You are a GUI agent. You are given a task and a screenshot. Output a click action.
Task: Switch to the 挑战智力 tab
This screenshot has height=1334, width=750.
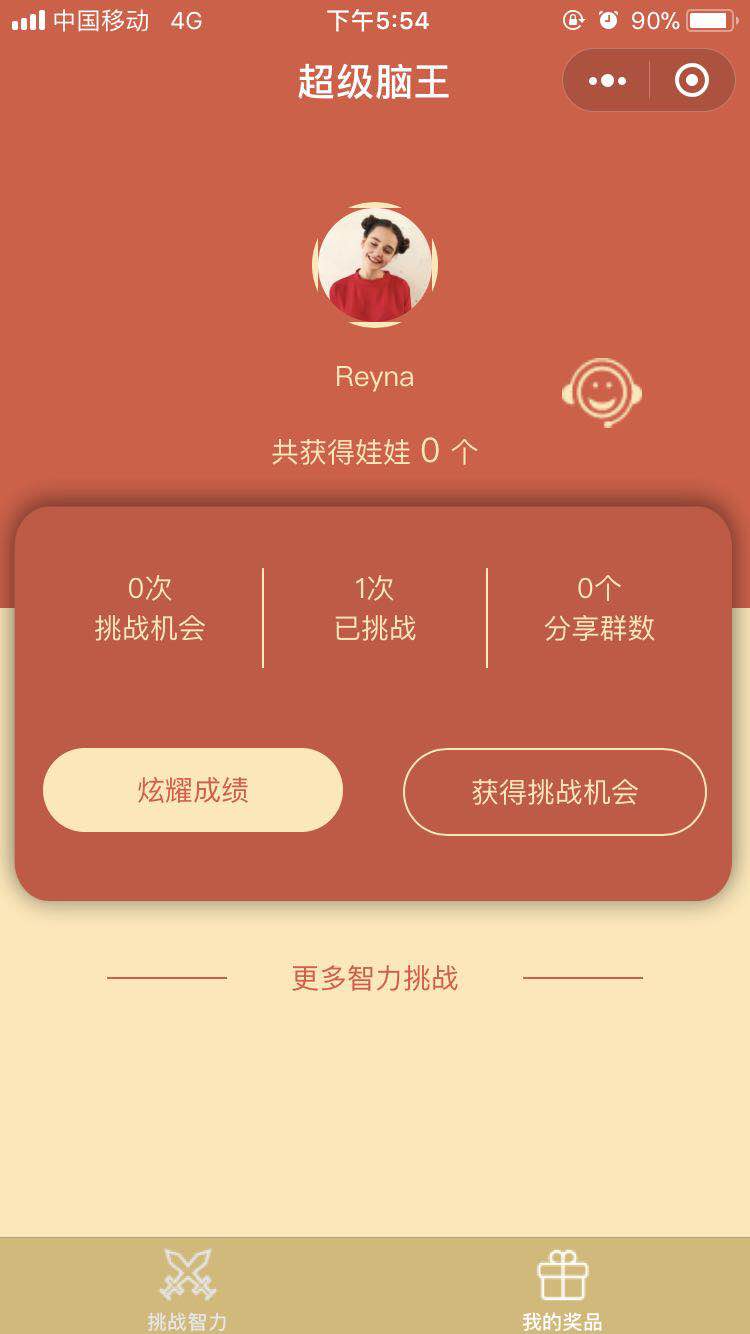tap(187, 1290)
